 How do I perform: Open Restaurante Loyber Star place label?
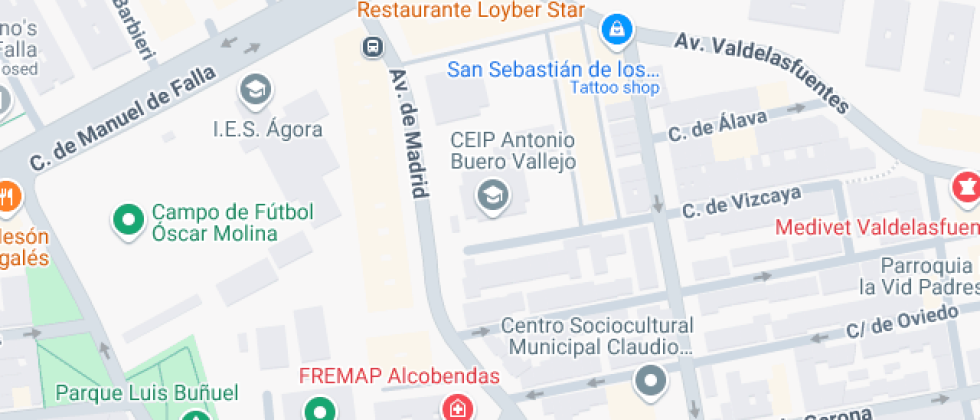471,11
